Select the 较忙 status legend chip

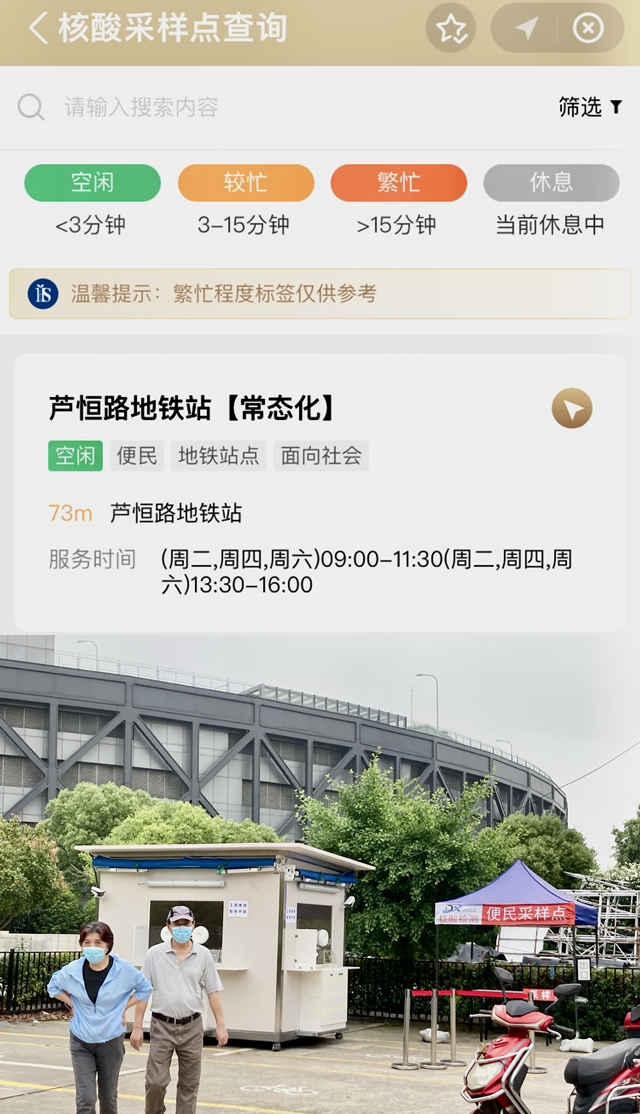click(x=246, y=183)
